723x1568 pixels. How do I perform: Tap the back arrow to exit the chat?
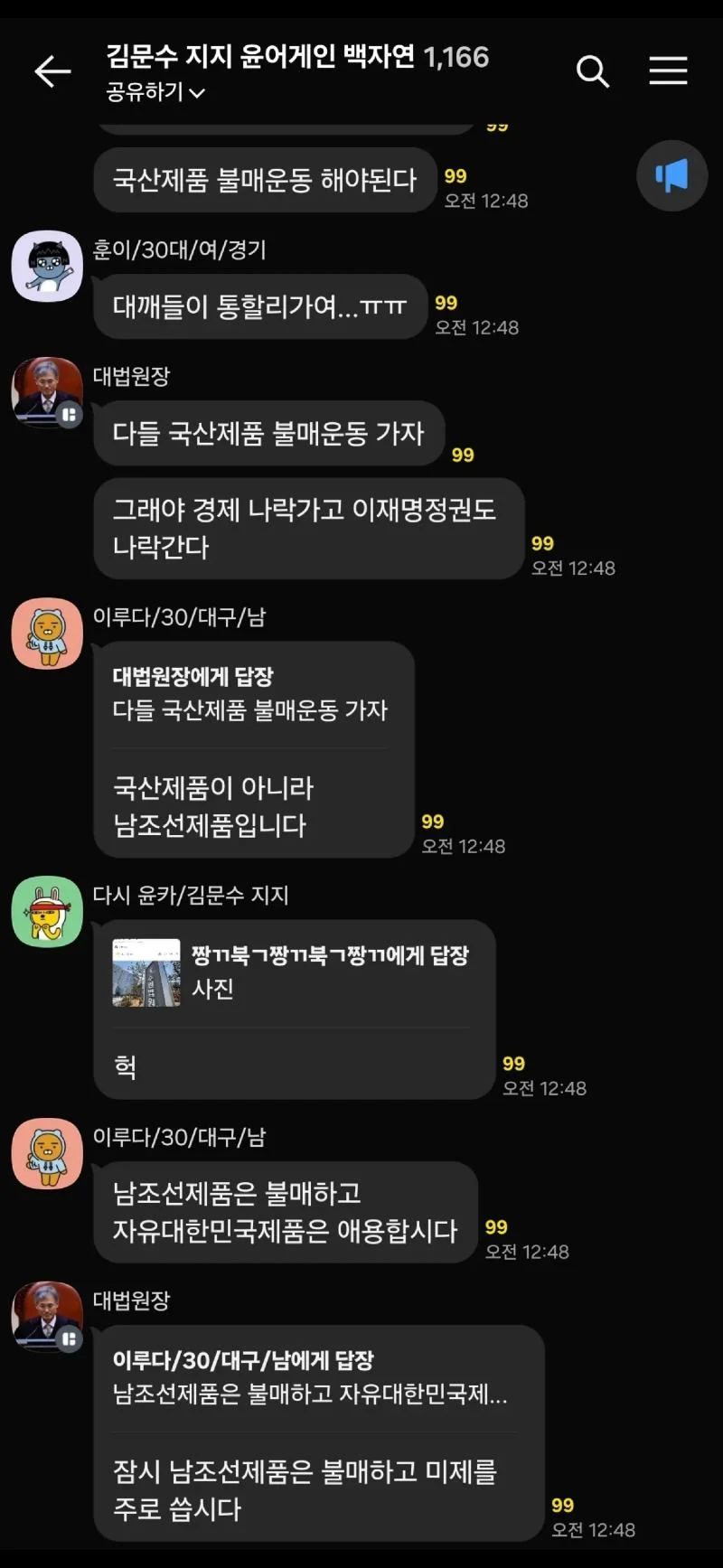click(x=52, y=71)
